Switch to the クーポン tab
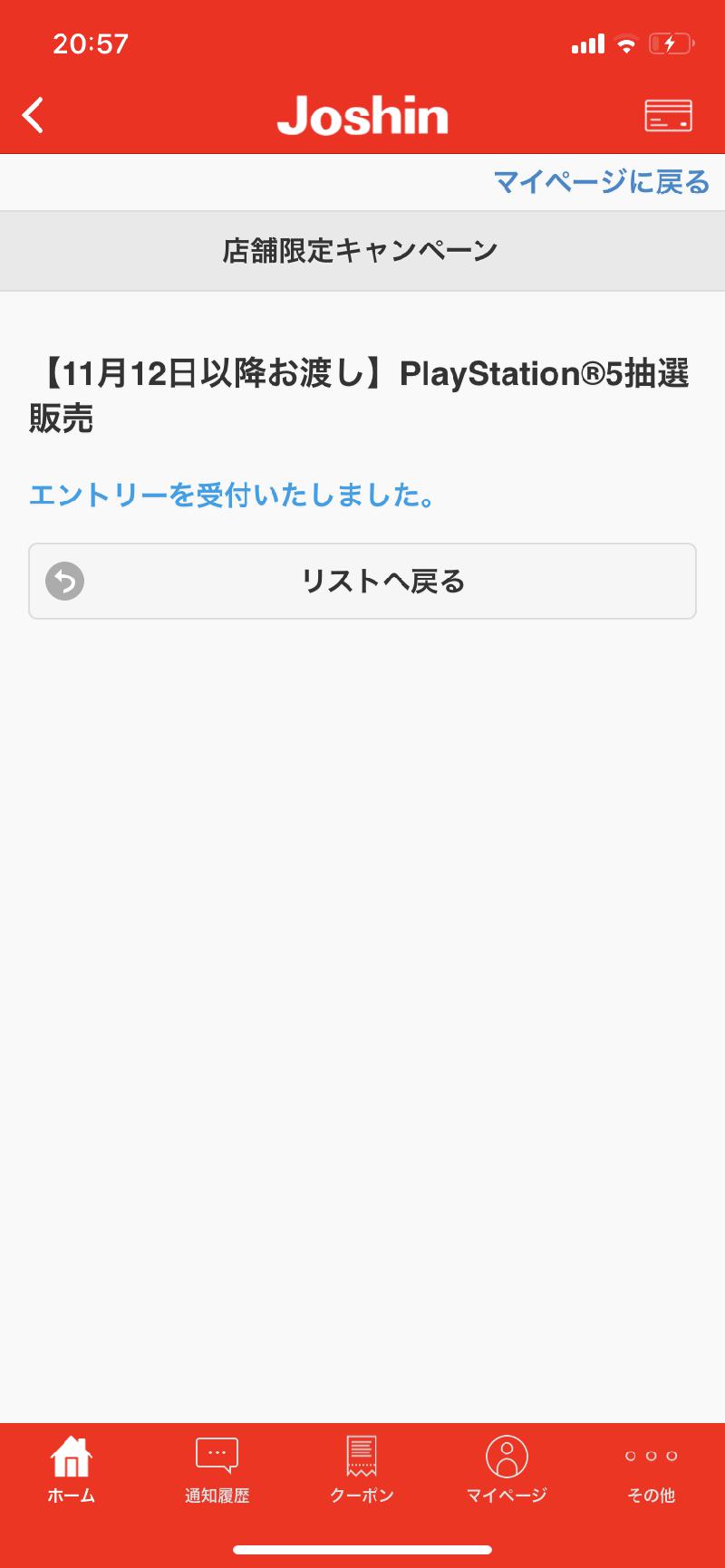 pos(362,1469)
